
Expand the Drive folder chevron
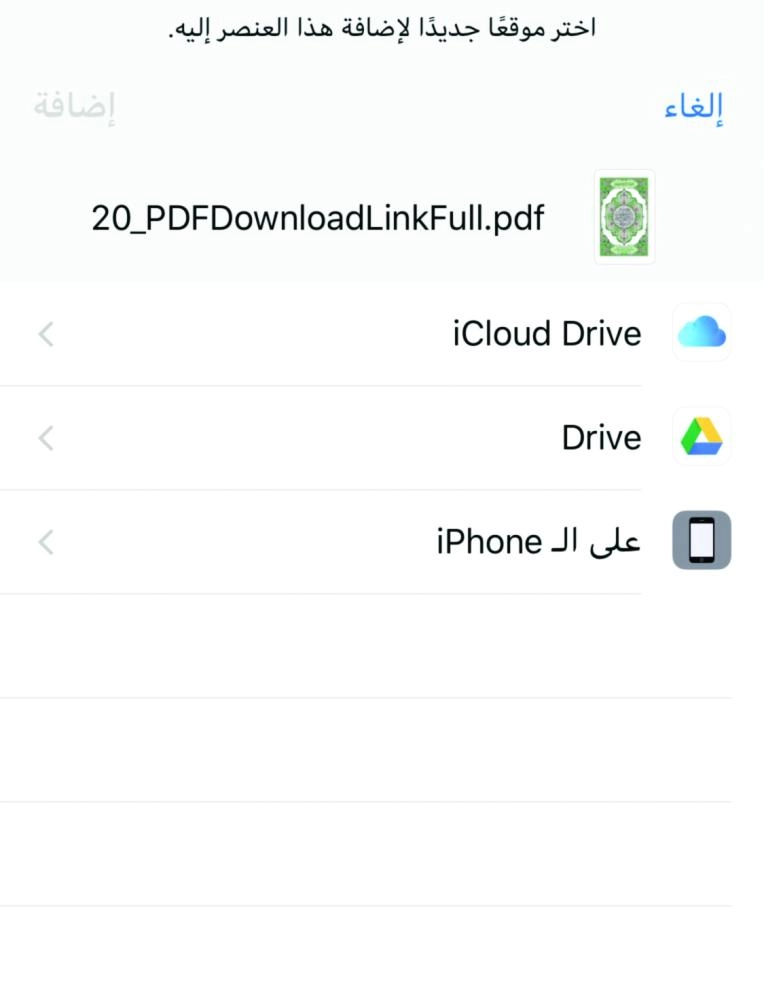44,437
